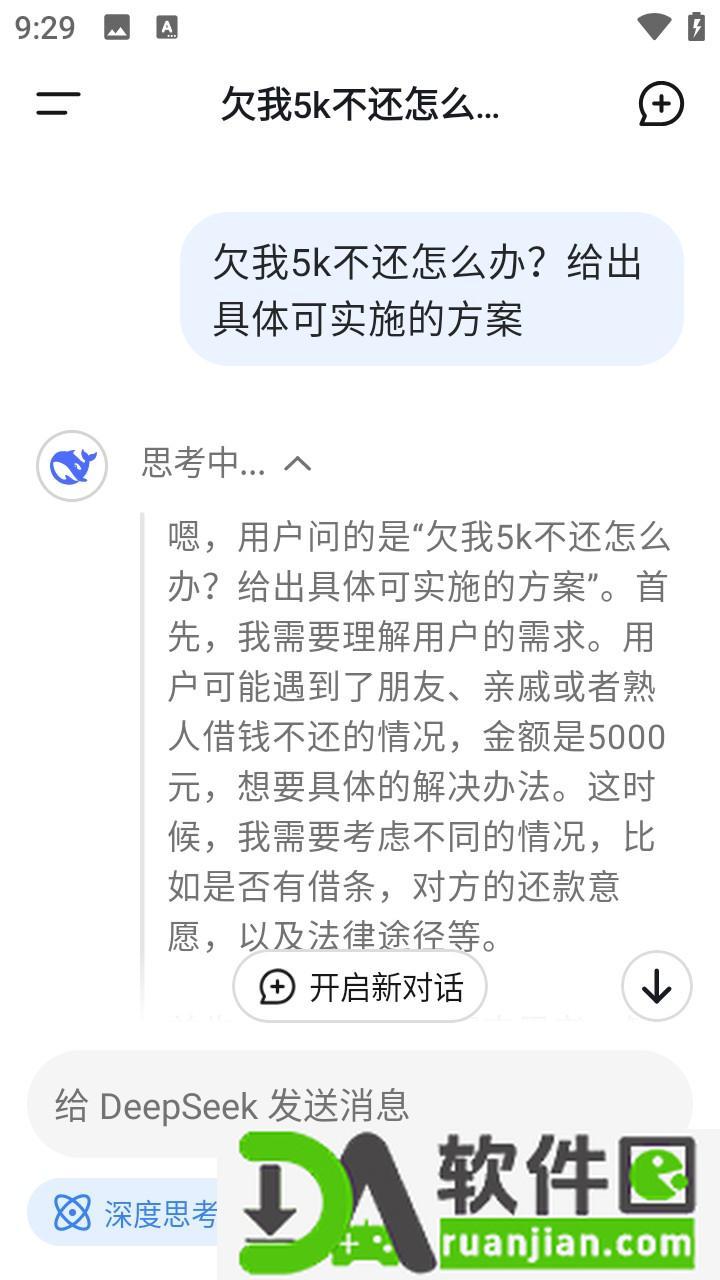
Task: Click the 开启新对话 button
Action: [358, 987]
